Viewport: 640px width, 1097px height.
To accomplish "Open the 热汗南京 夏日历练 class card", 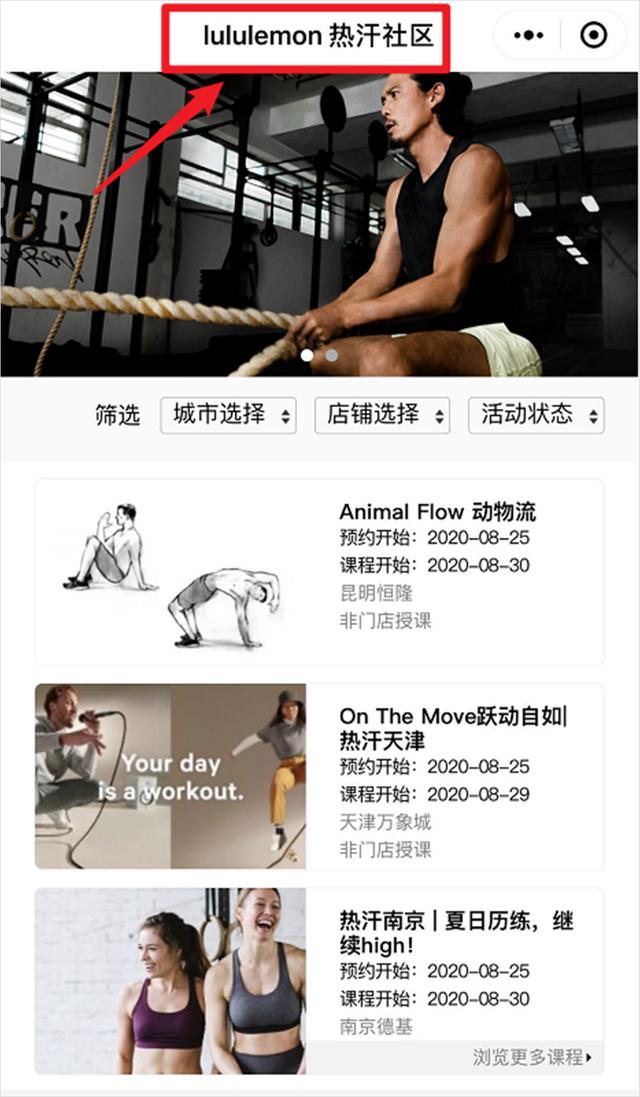I will (x=319, y=970).
